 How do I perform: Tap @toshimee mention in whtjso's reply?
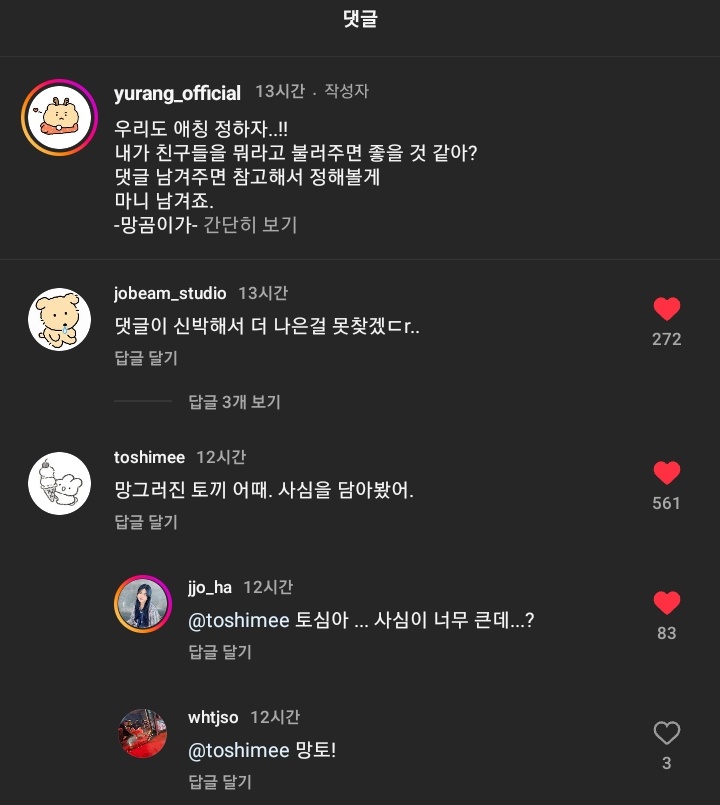[x=239, y=751]
